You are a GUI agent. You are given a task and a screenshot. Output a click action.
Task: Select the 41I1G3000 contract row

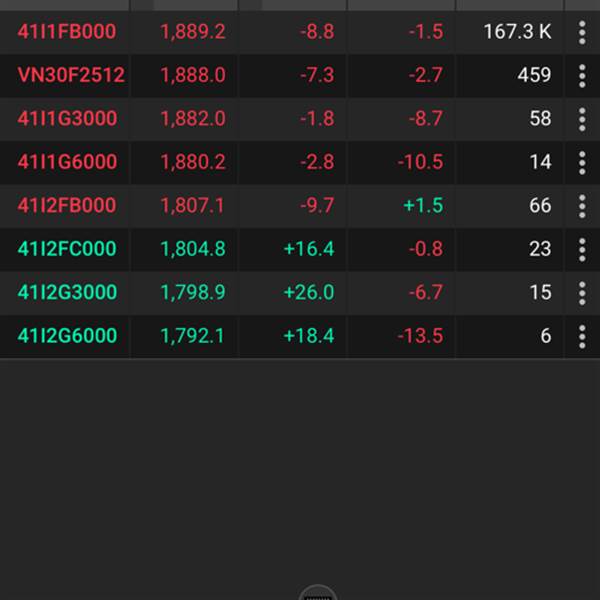[x=67, y=119]
